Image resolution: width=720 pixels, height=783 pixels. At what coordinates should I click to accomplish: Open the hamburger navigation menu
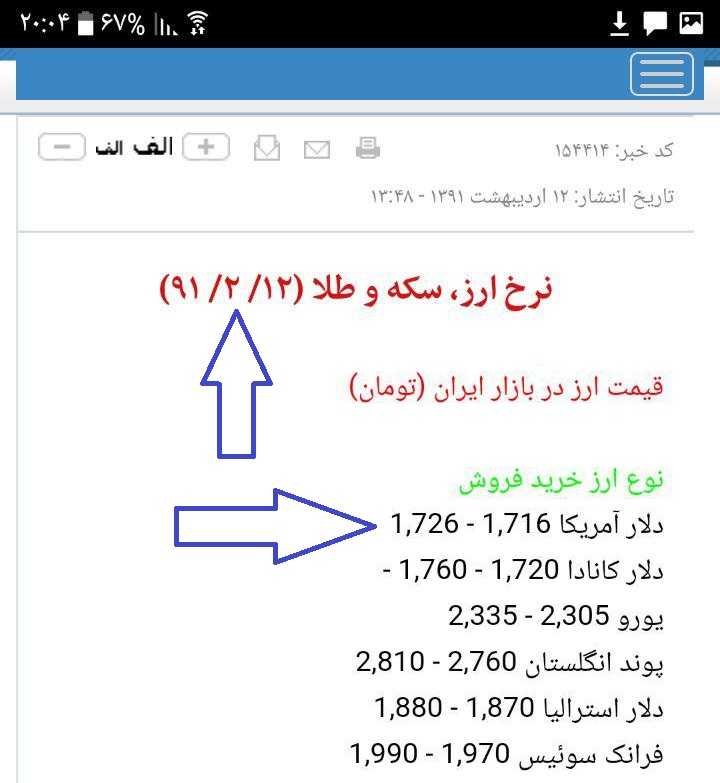pos(662,73)
